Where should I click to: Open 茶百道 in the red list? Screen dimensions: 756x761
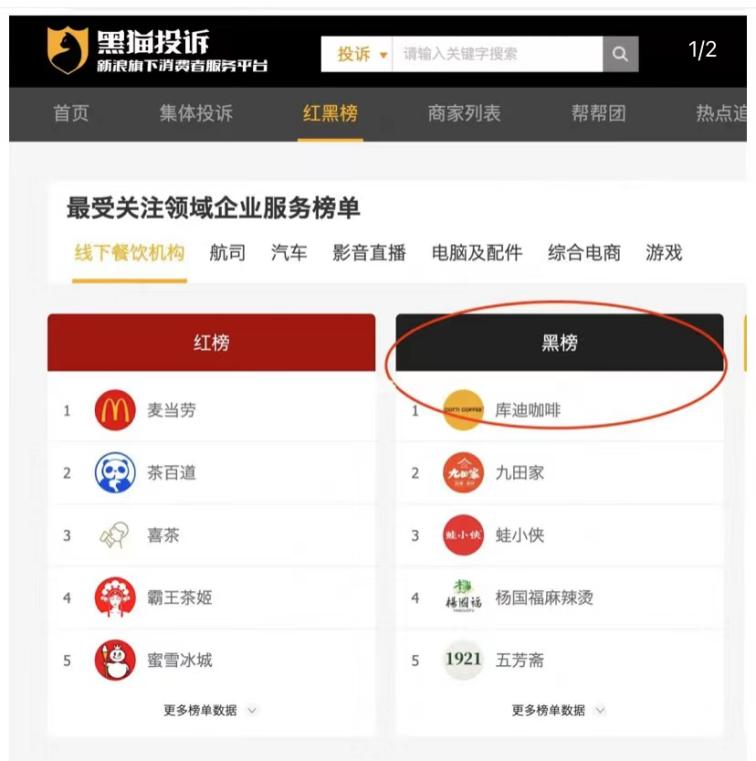pyautogui.click(x=171, y=473)
